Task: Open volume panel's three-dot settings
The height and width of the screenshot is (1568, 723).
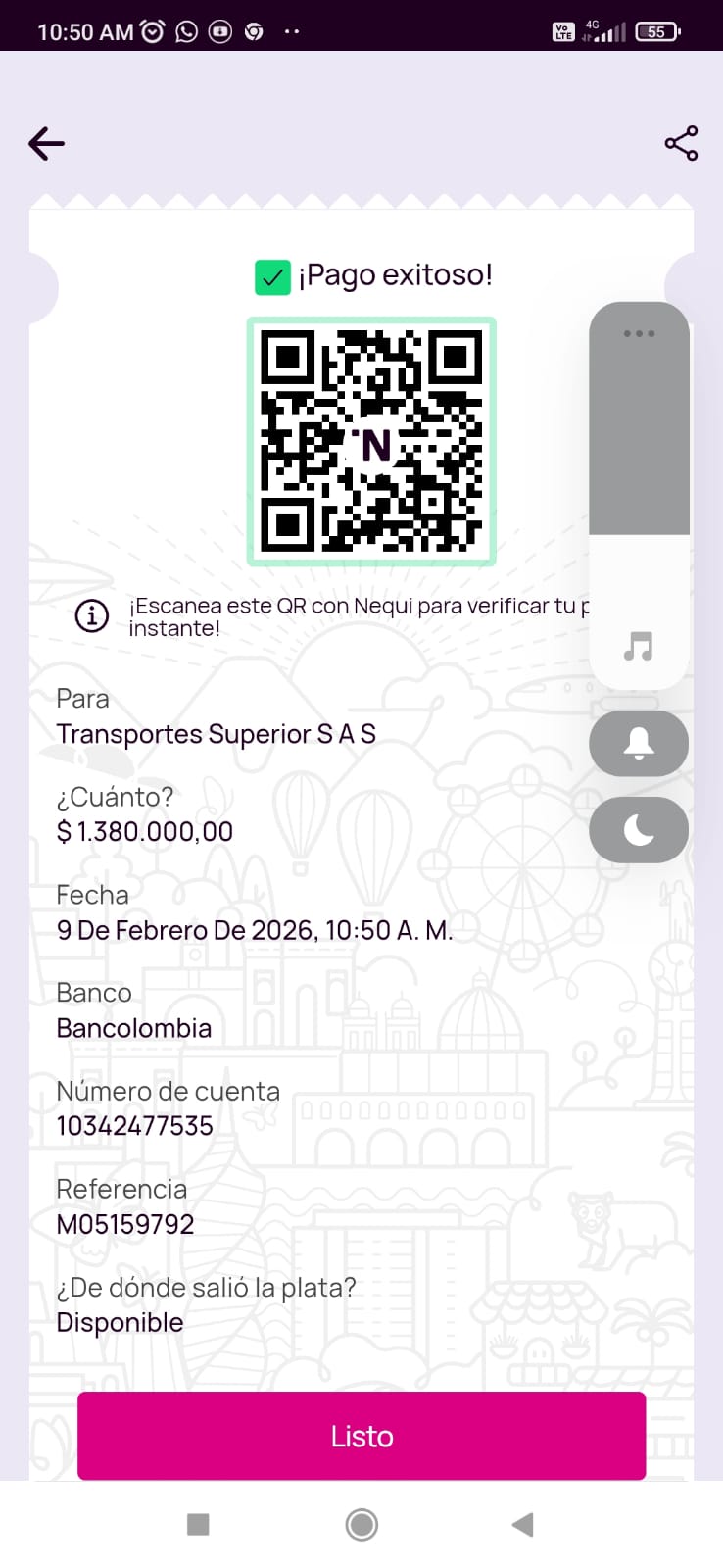Action: (x=639, y=334)
